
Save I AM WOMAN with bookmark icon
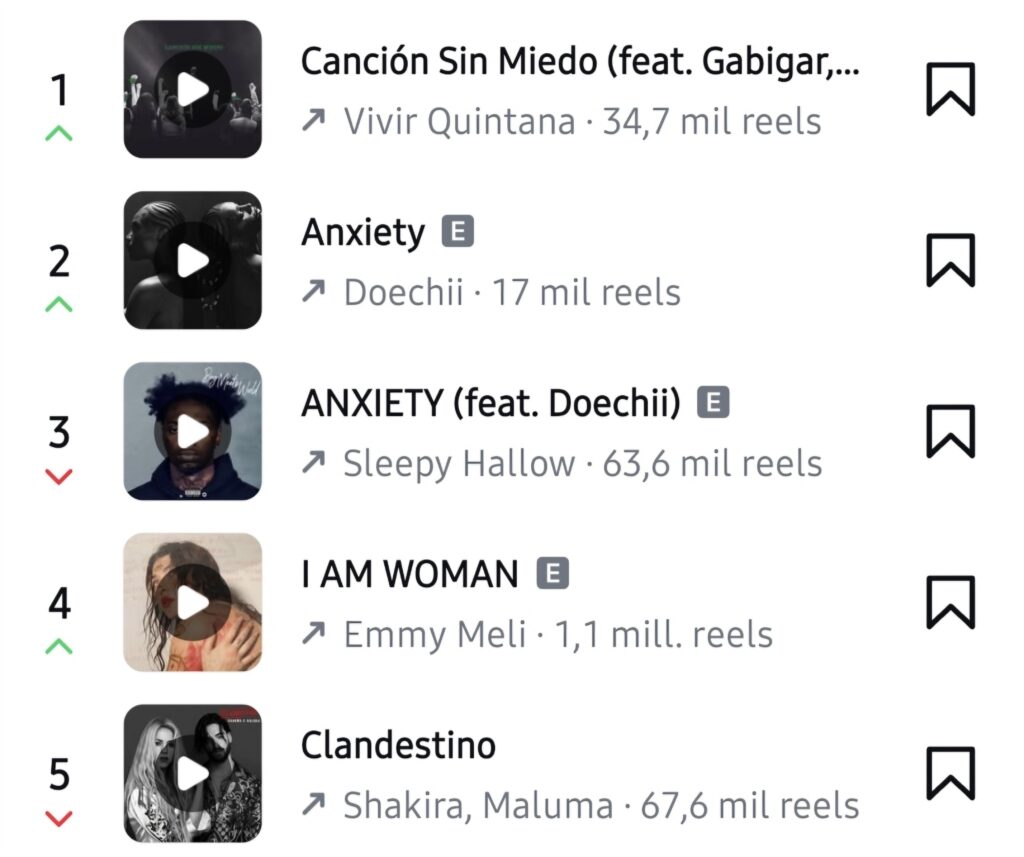coord(949,603)
